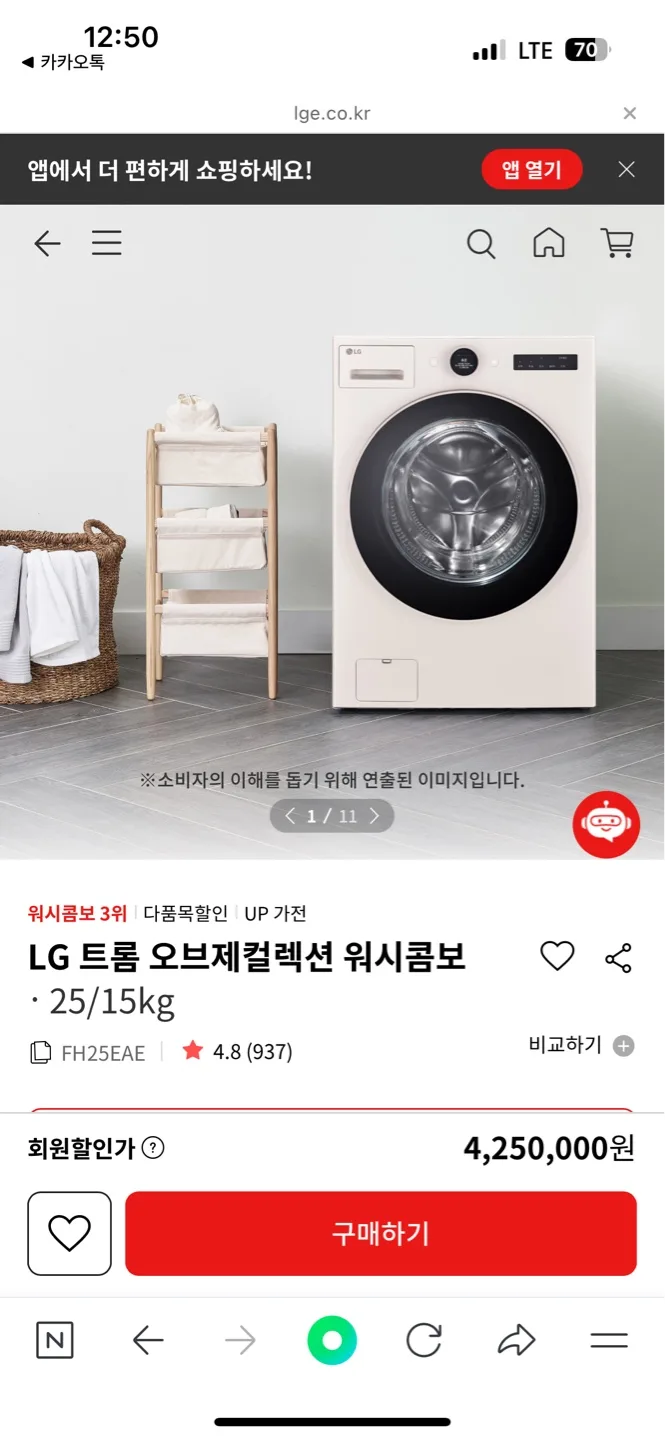Add to wishlist beside 구매하기
This screenshot has width=665, height=1440.
pyautogui.click(x=69, y=1233)
